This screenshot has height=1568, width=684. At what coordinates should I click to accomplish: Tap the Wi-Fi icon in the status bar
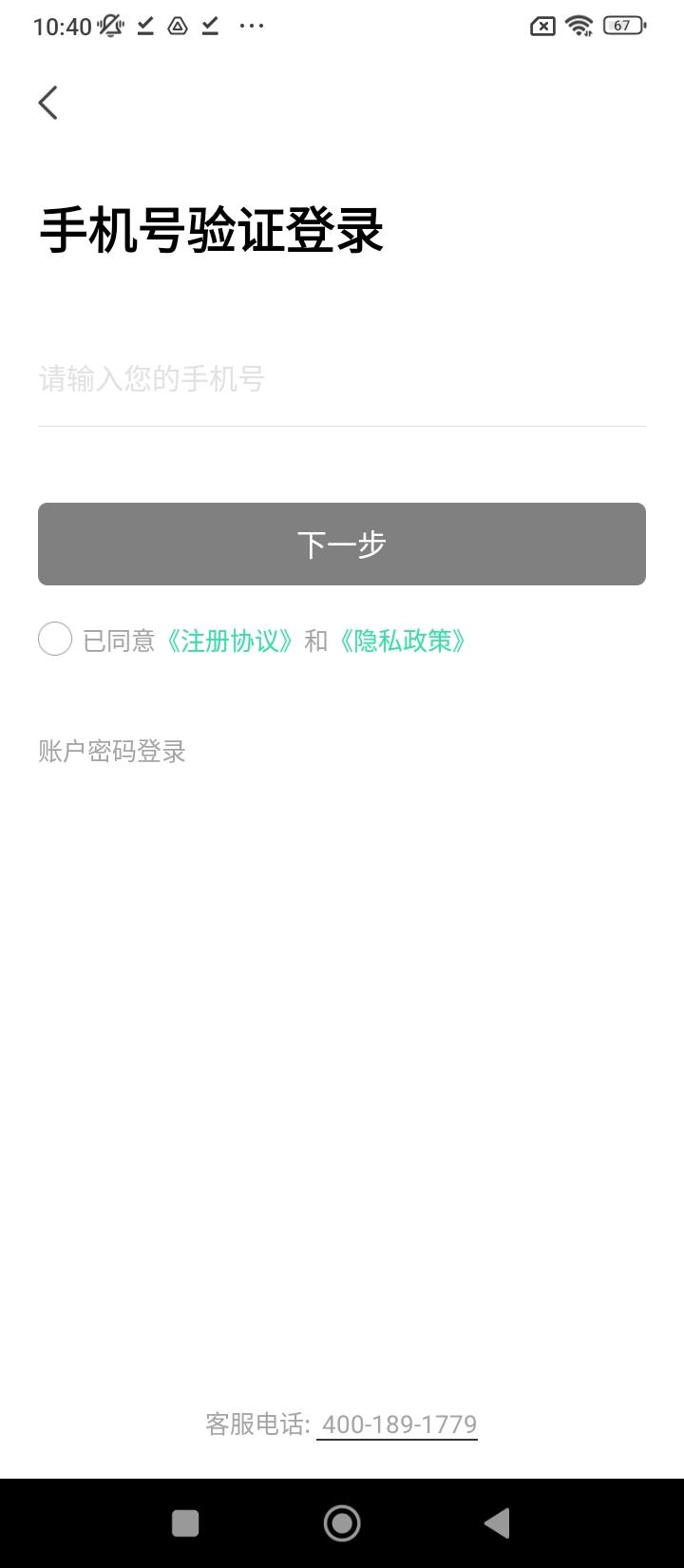click(x=579, y=26)
